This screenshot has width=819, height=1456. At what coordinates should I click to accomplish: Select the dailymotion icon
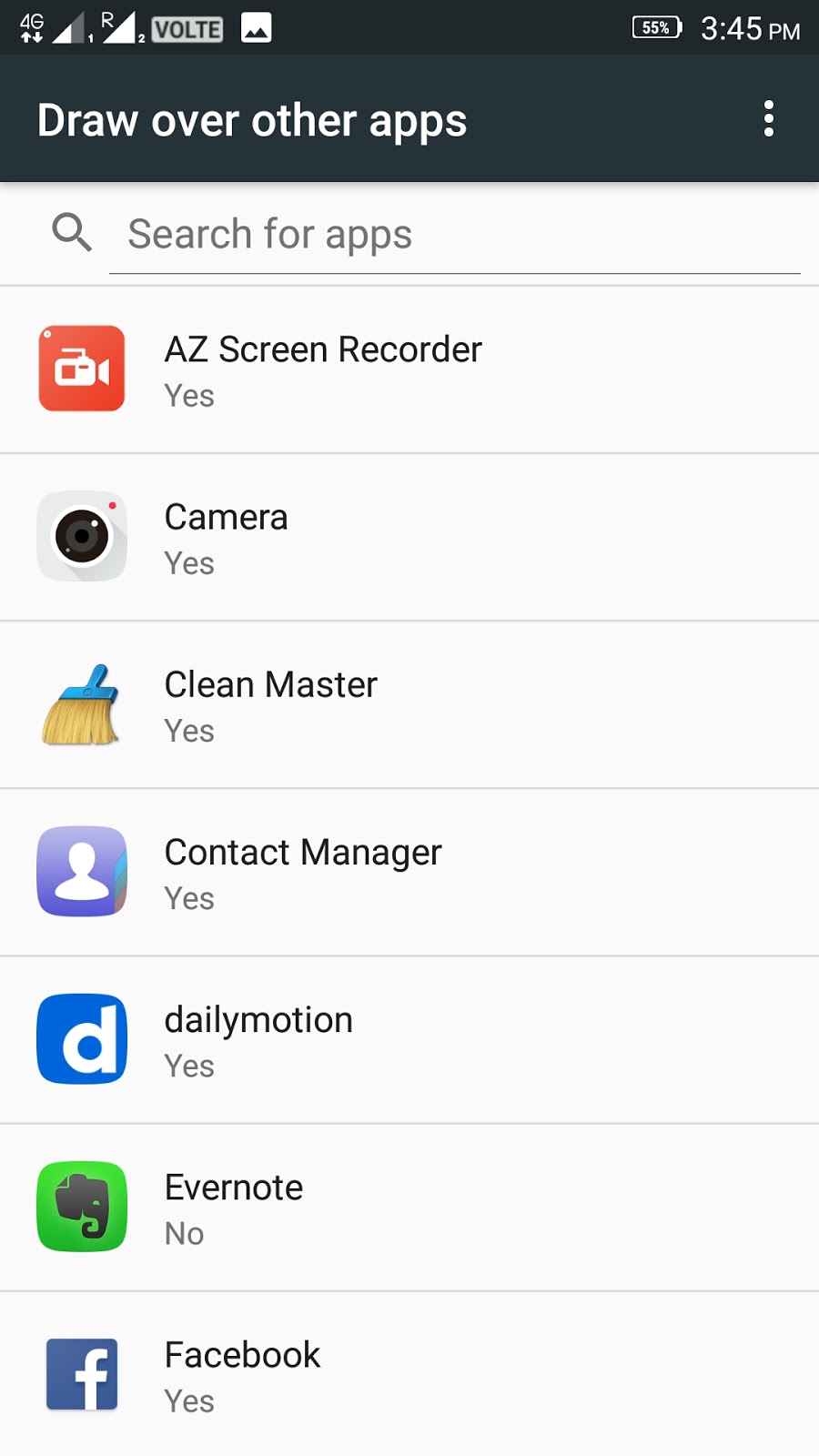click(81, 1038)
